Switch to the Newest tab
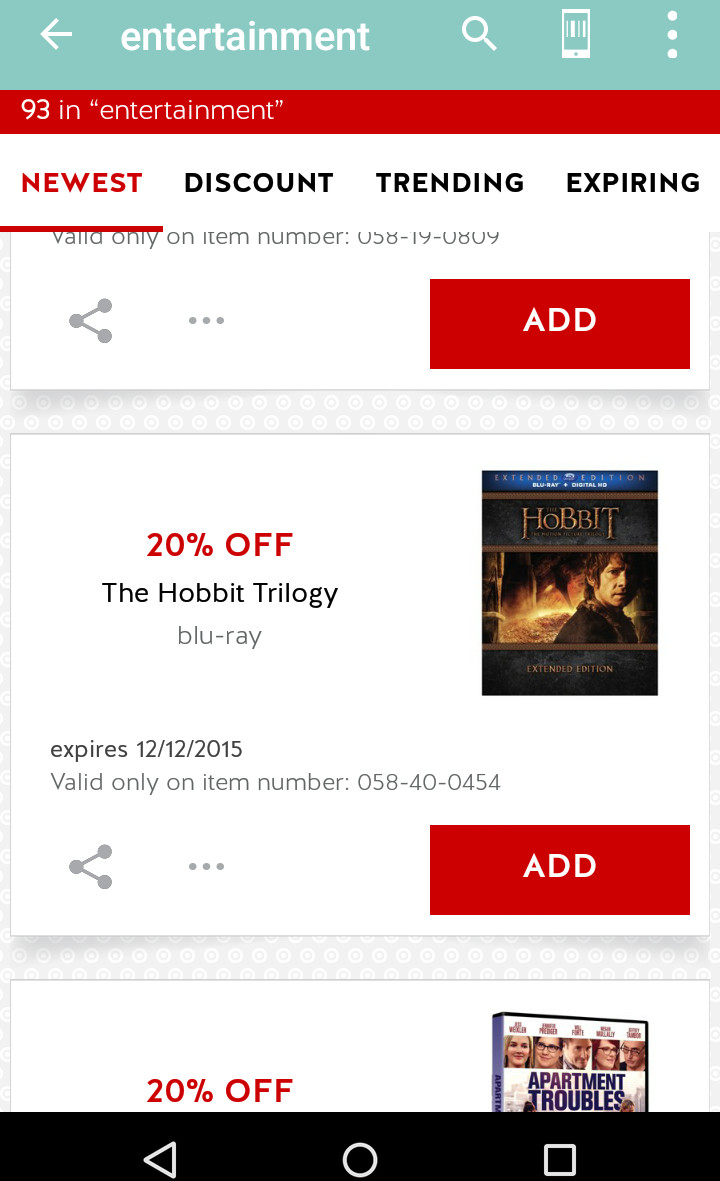This screenshot has height=1181, width=720. pos(82,183)
